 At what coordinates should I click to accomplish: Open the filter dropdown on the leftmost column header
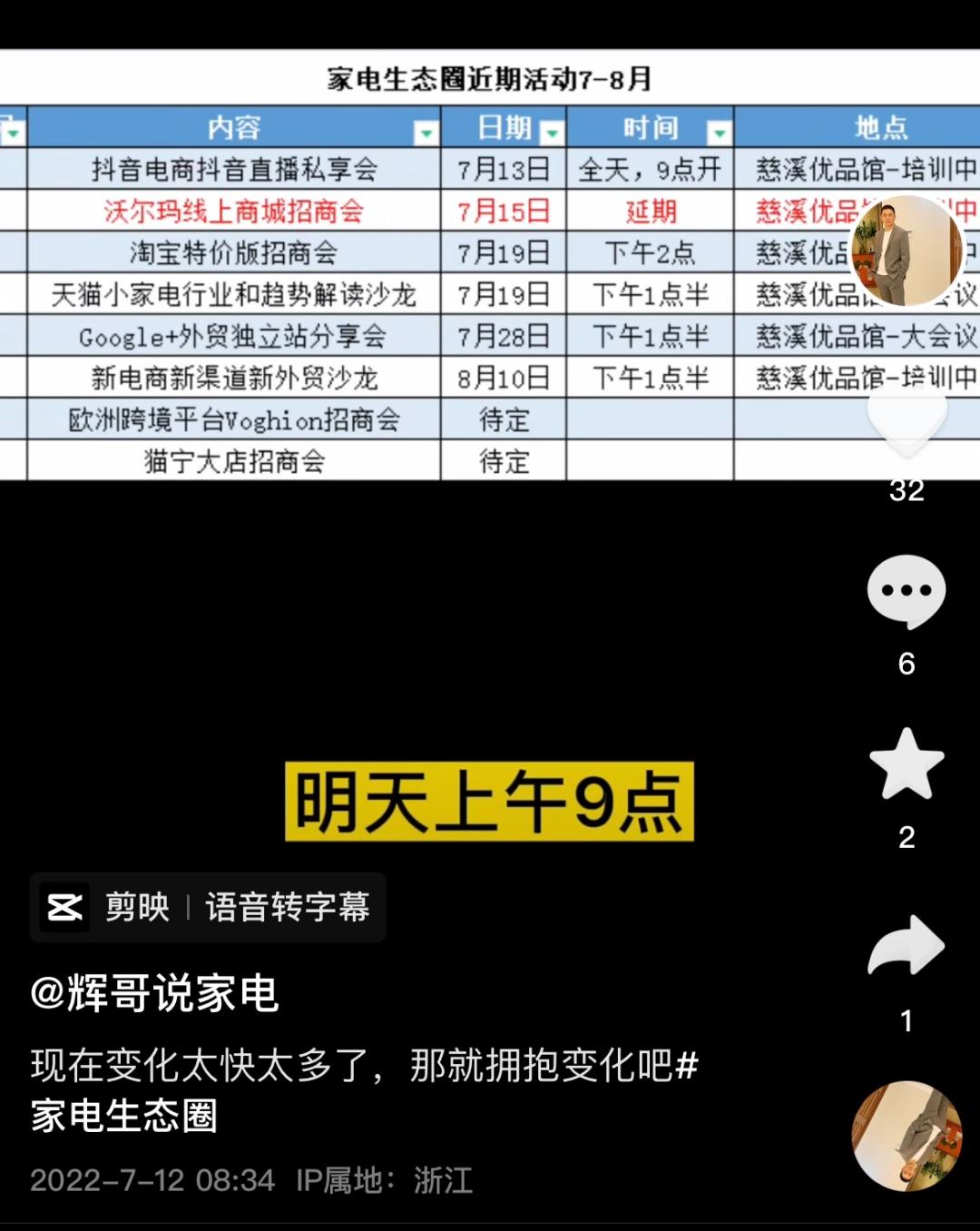(13, 133)
